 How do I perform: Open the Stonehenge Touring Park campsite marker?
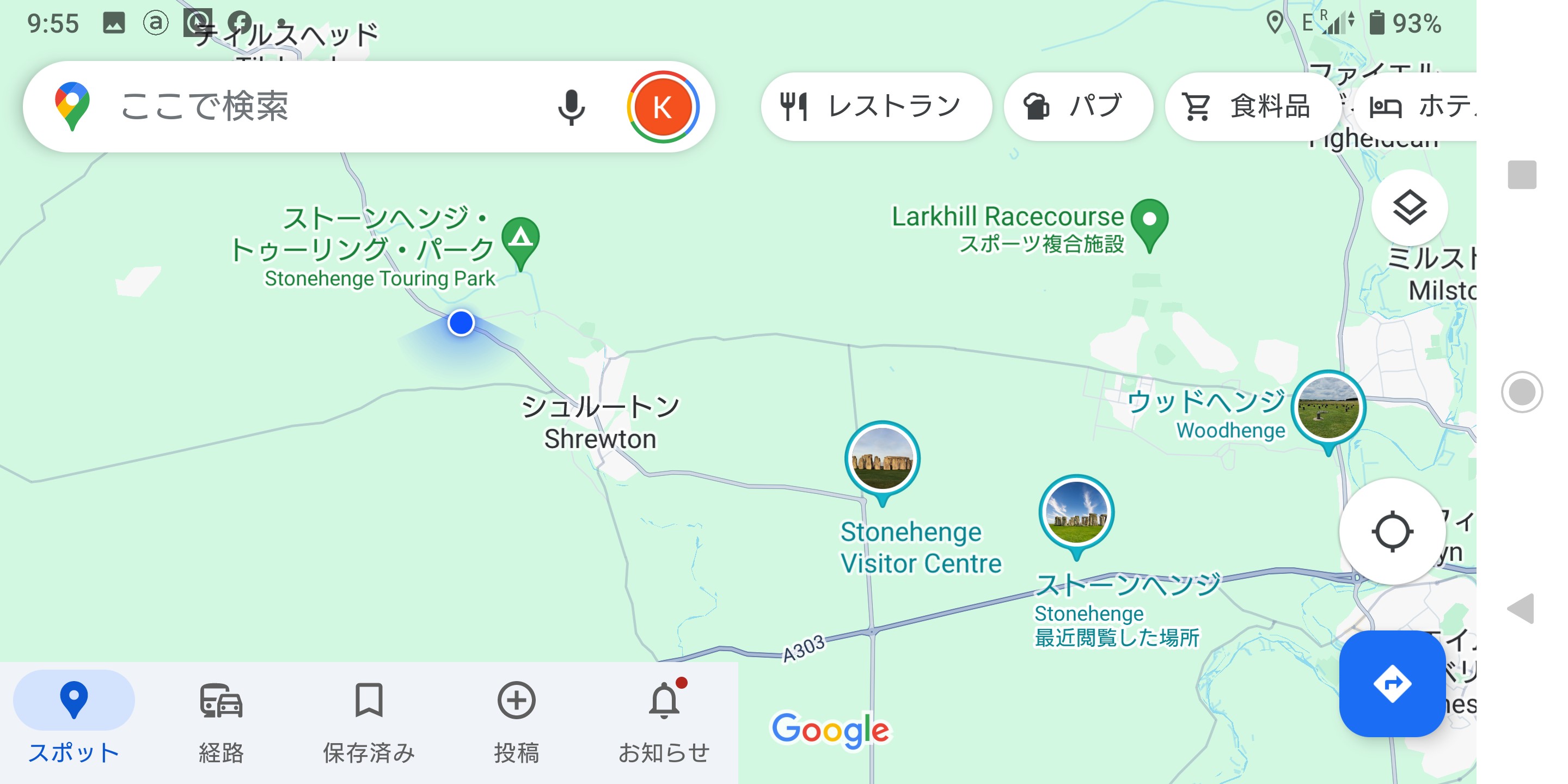[x=520, y=238]
